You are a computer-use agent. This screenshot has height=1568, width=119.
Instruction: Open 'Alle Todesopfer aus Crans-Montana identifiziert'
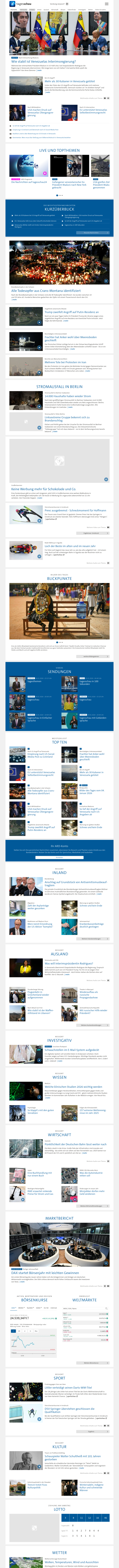pyautogui.click(x=46, y=290)
